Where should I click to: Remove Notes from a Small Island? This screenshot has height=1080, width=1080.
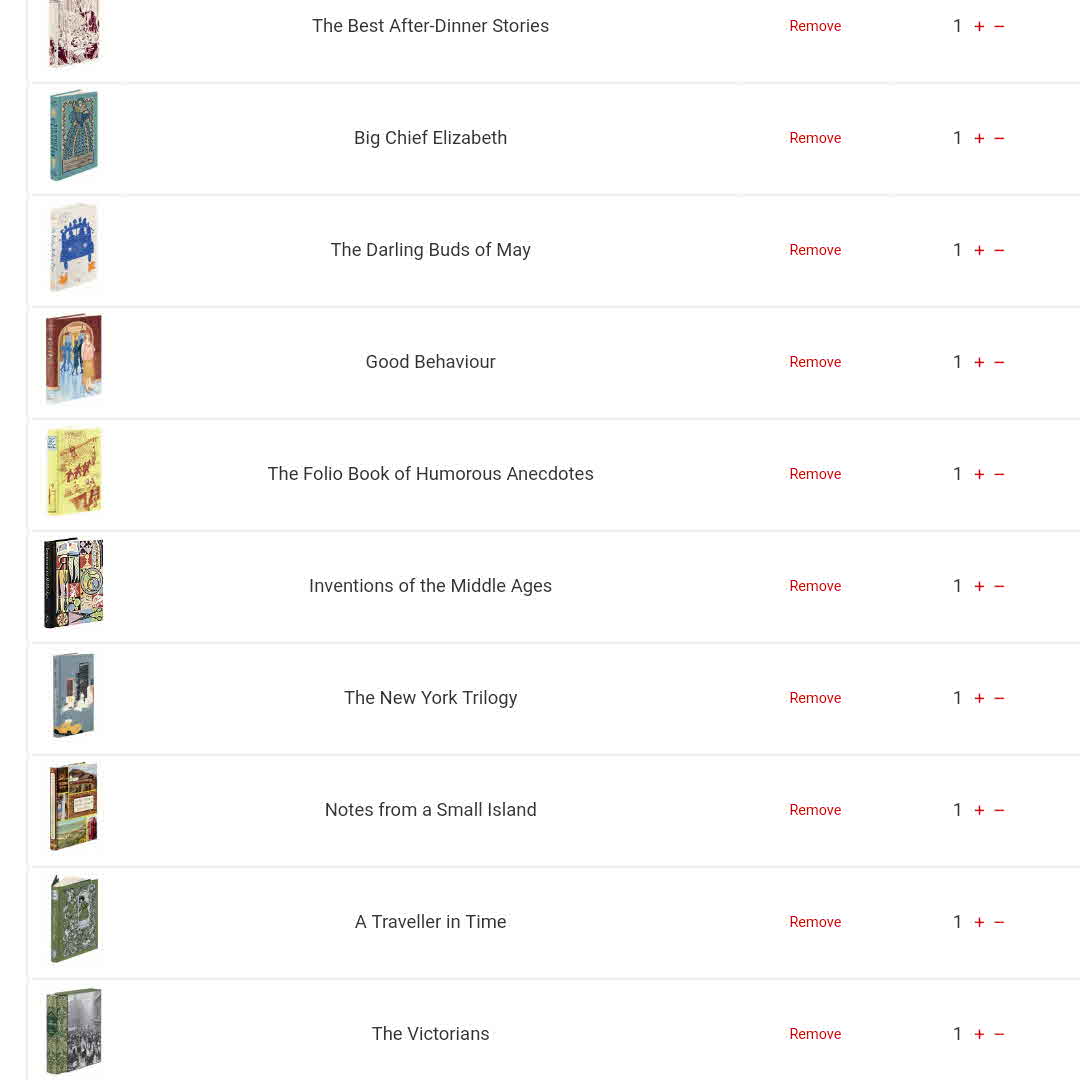tap(815, 810)
